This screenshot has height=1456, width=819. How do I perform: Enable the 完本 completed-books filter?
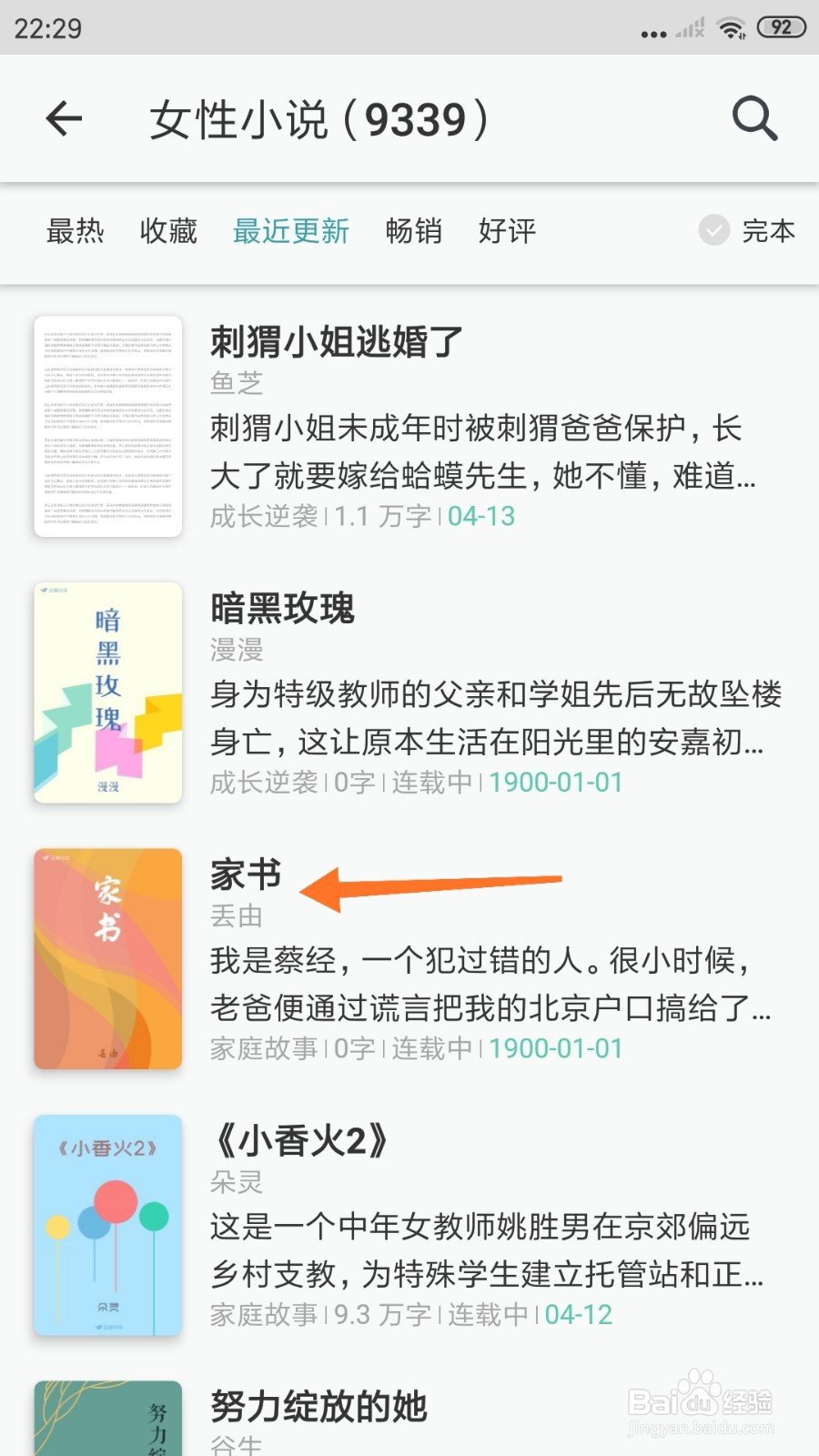746,232
